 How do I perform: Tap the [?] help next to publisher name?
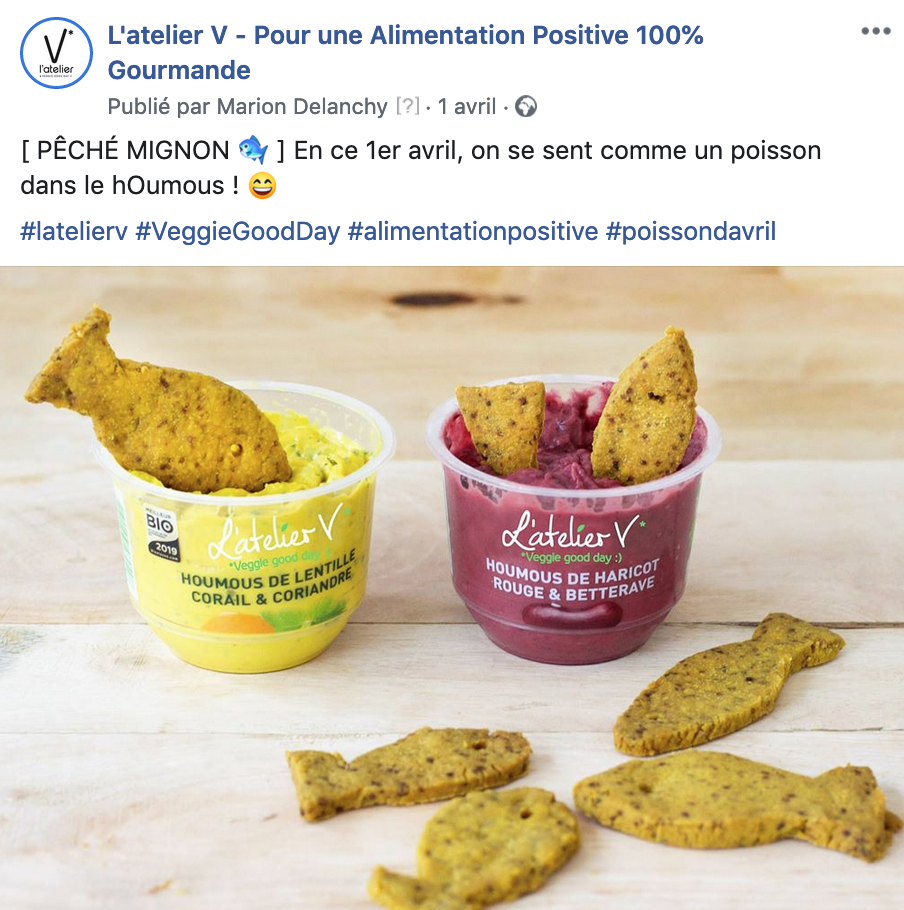[x=407, y=106]
